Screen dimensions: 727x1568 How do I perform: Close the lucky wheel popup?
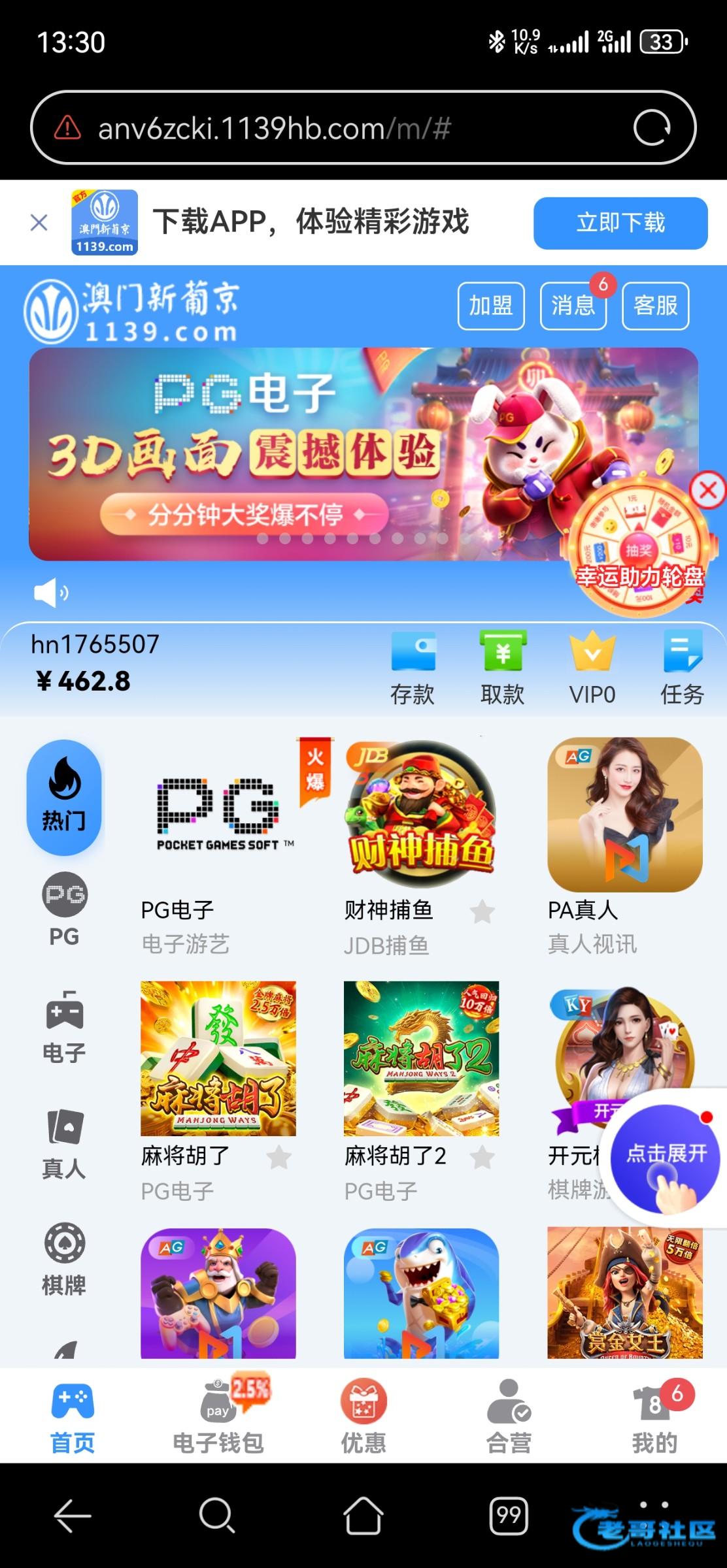(x=708, y=490)
